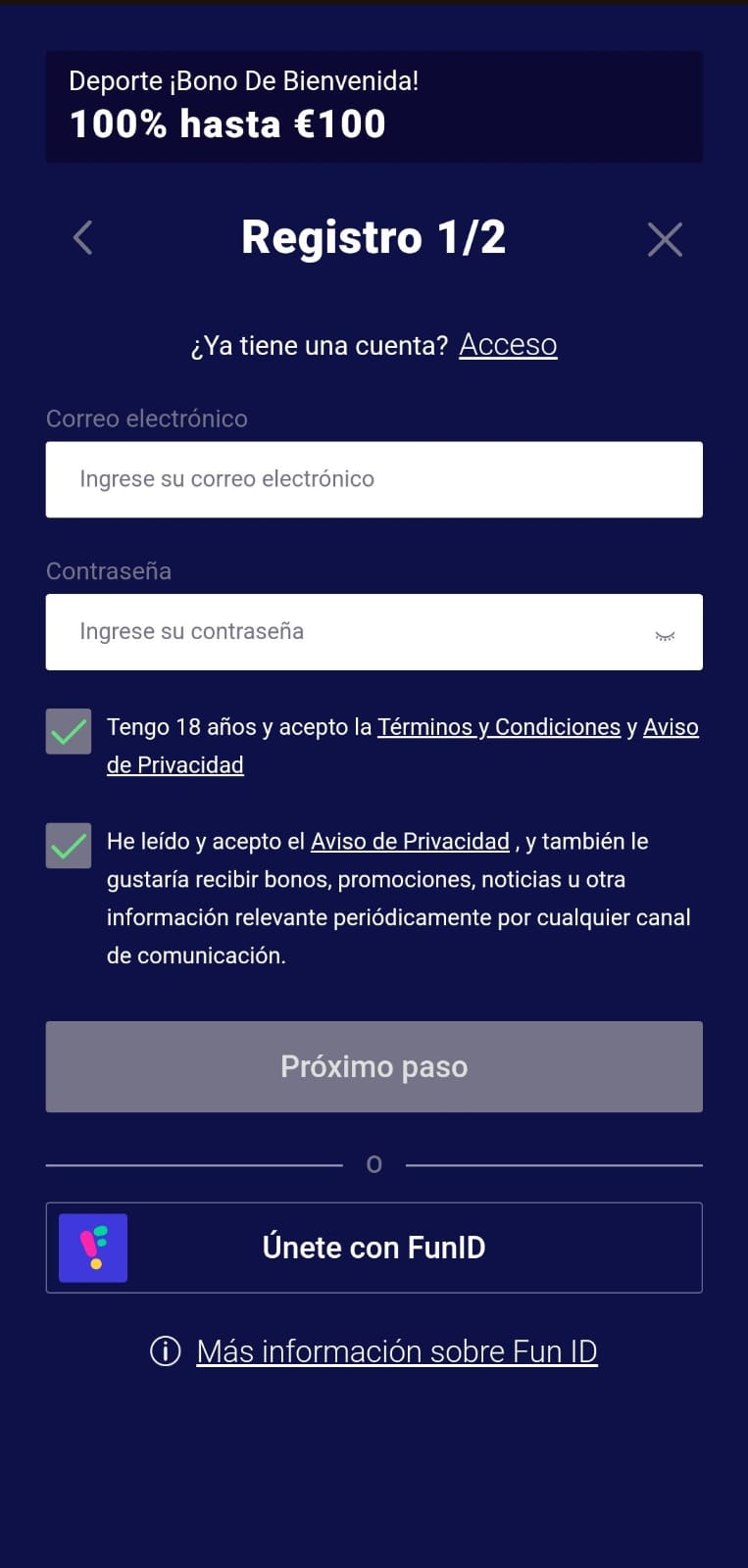Focus the Correo electrónico field
Screen dimensions: 748x1568
[x=374, y=479]
